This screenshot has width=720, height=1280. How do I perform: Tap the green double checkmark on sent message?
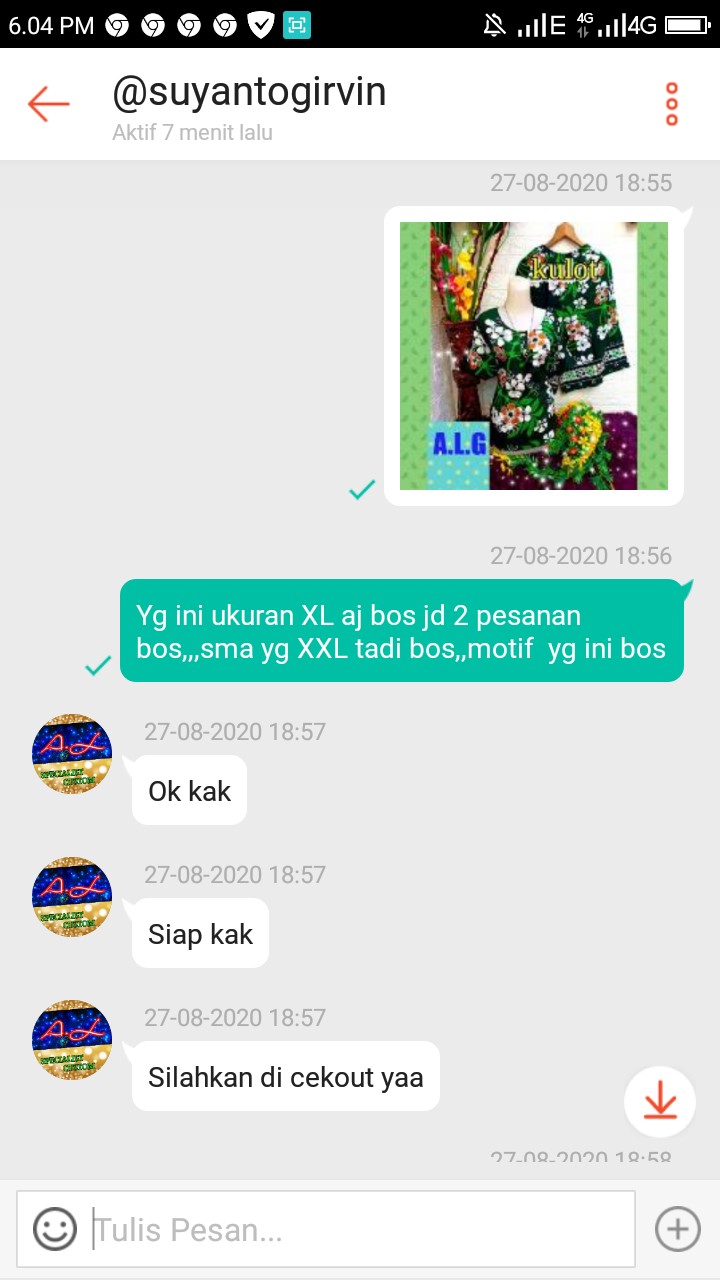point(96,666)
